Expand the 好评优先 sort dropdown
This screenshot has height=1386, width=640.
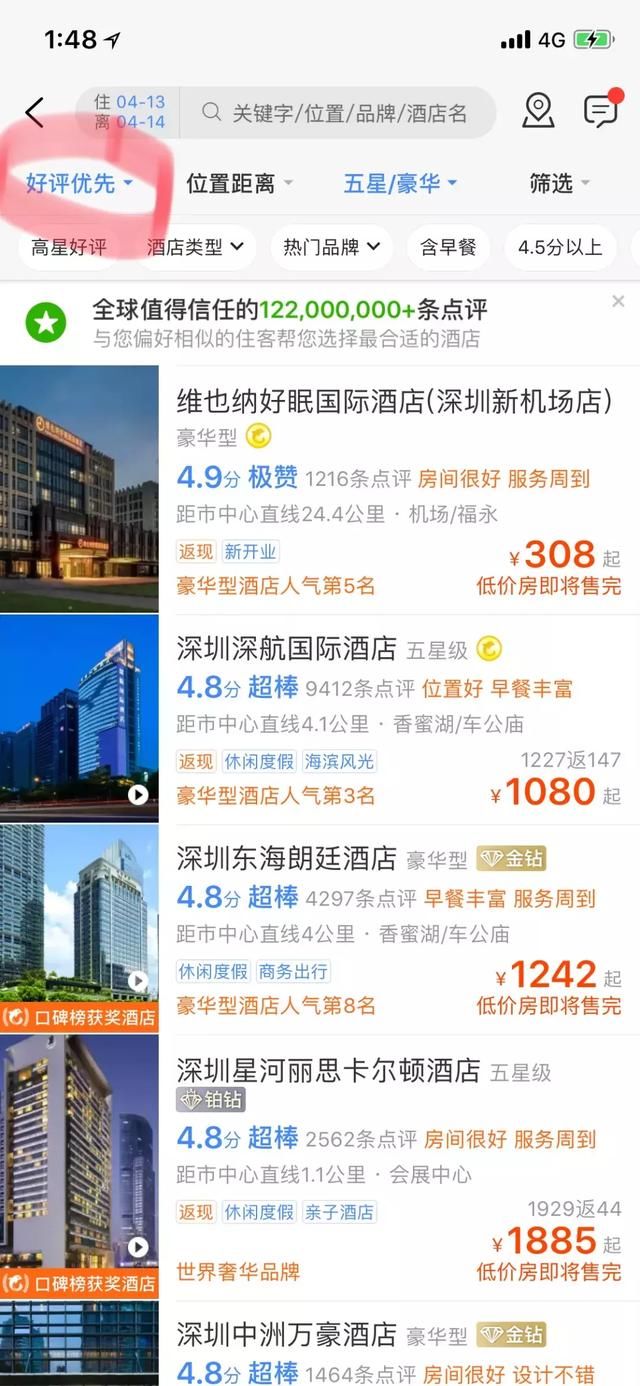pos(79,184)
